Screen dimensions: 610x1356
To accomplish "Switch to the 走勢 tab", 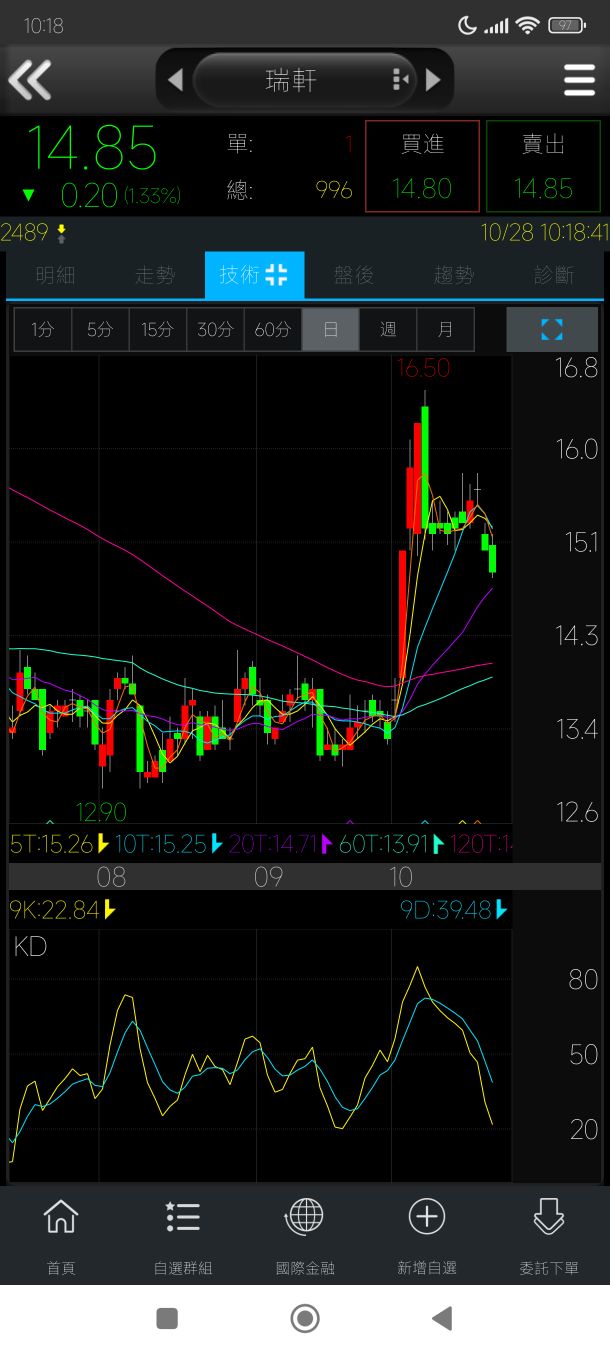I will (155, 275).
